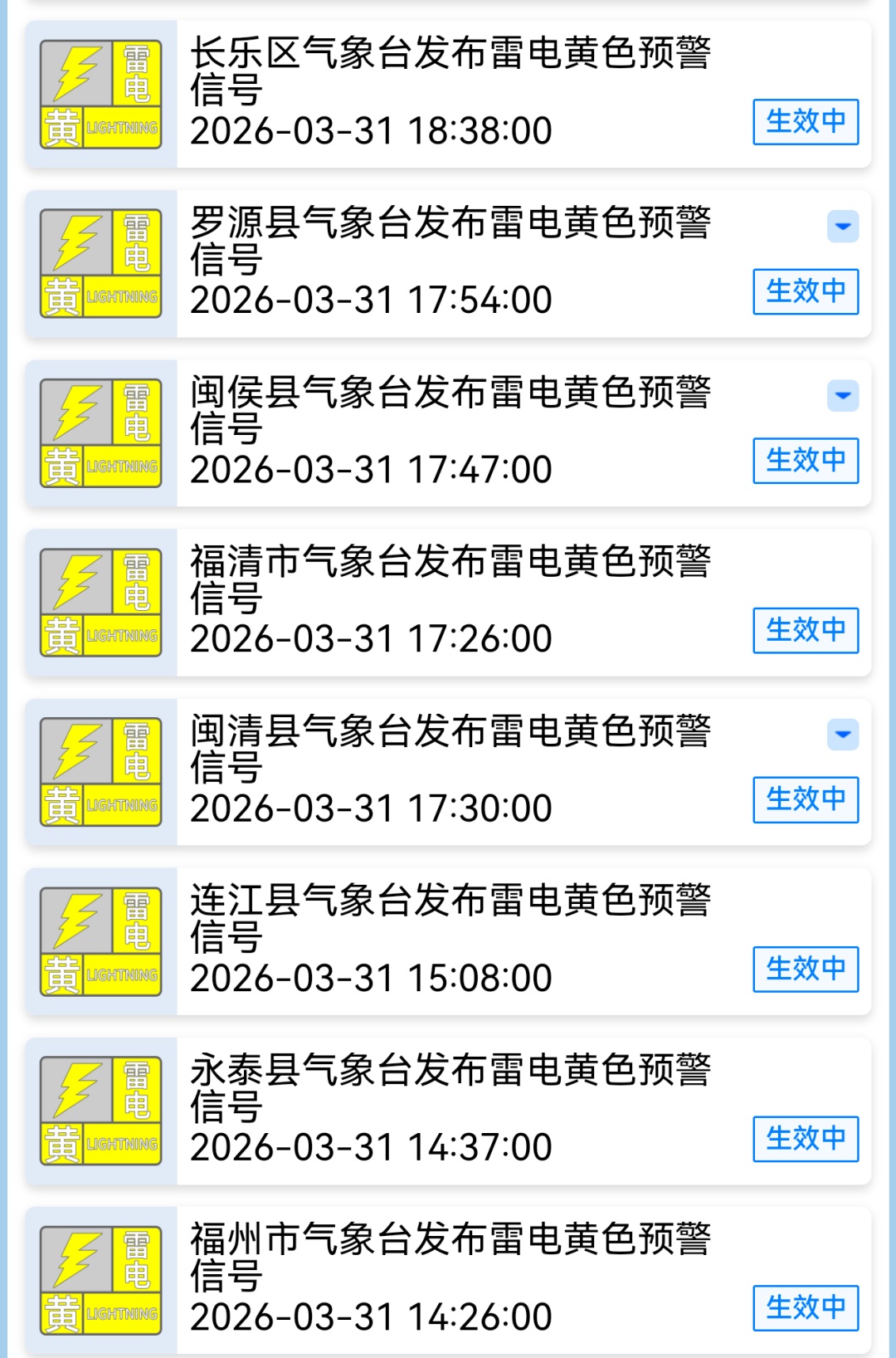Click 生效中 status on 福清市 entry
The image size is (896, 1358).
click(805, 629)
